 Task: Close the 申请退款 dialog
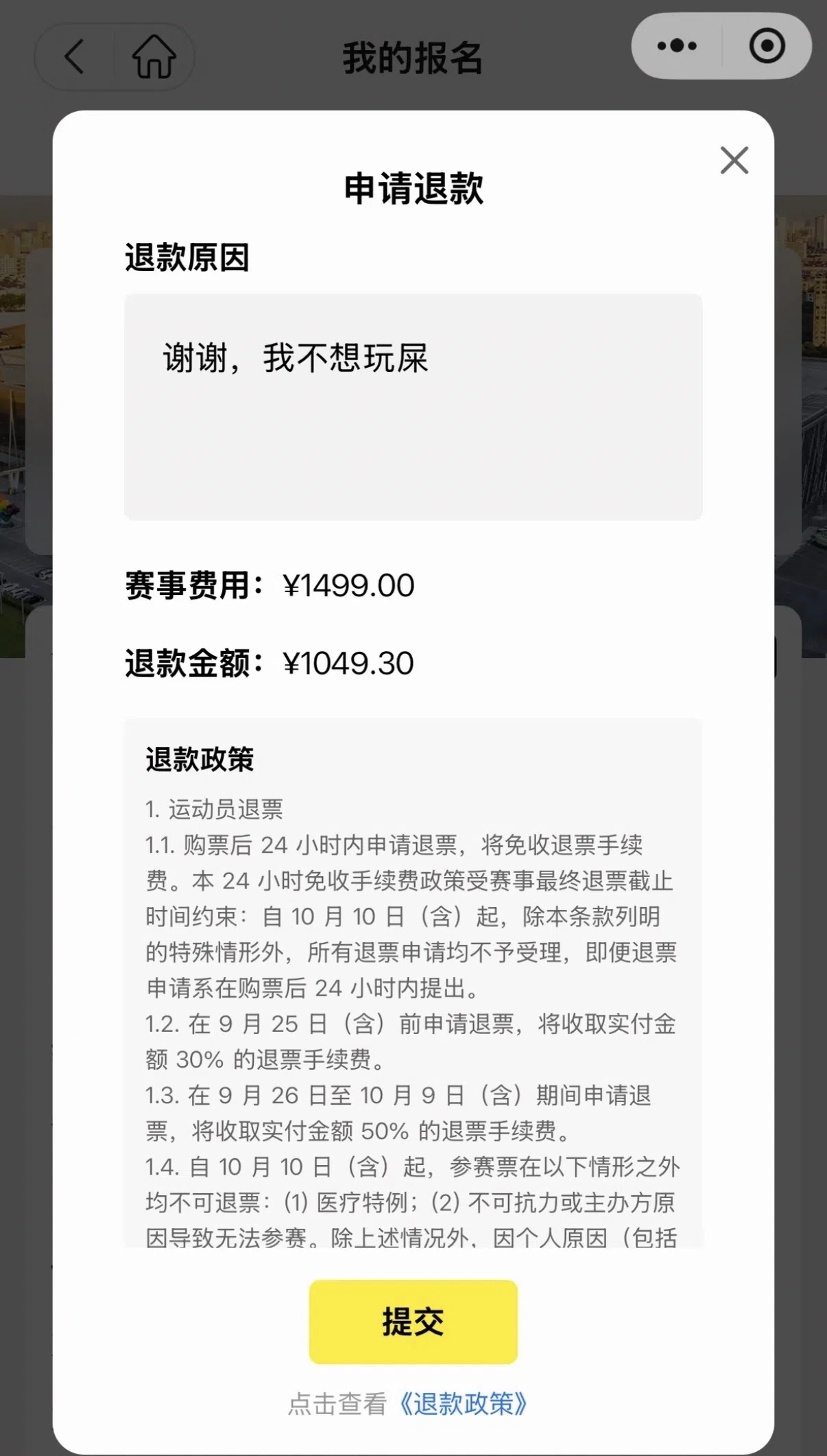tap(734, 161)
